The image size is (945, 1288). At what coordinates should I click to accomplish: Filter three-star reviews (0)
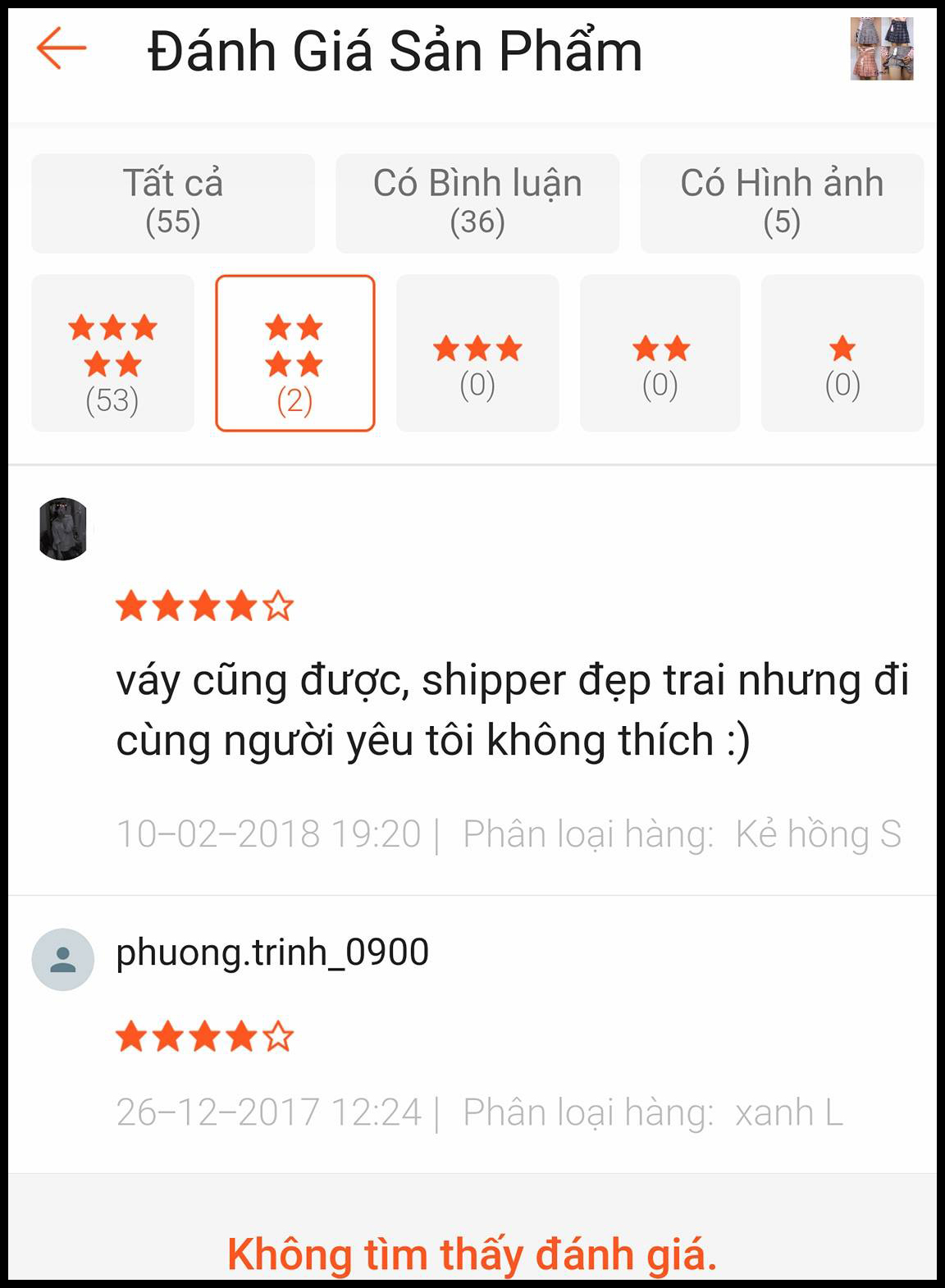[477, 353]
